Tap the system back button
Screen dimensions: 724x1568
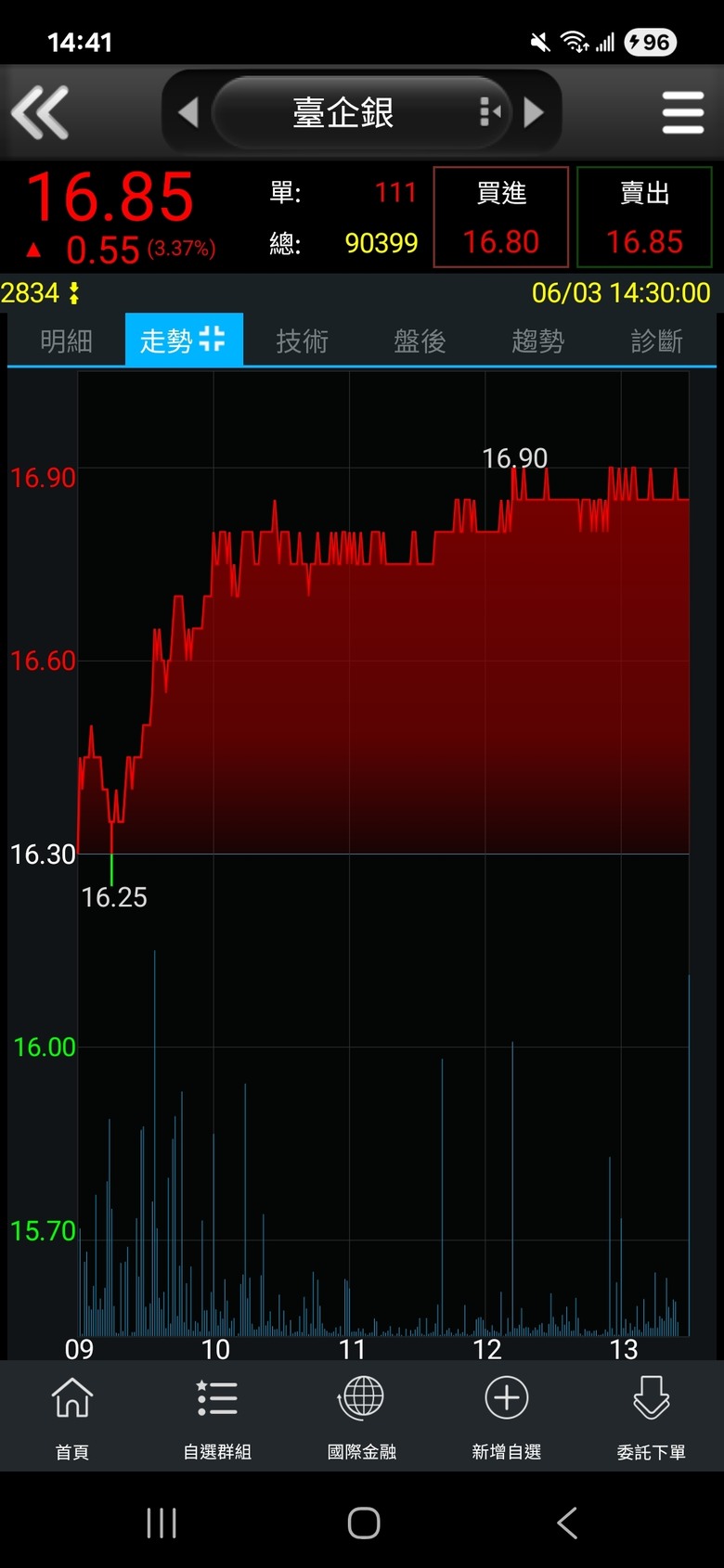(x=567, y=1523)
